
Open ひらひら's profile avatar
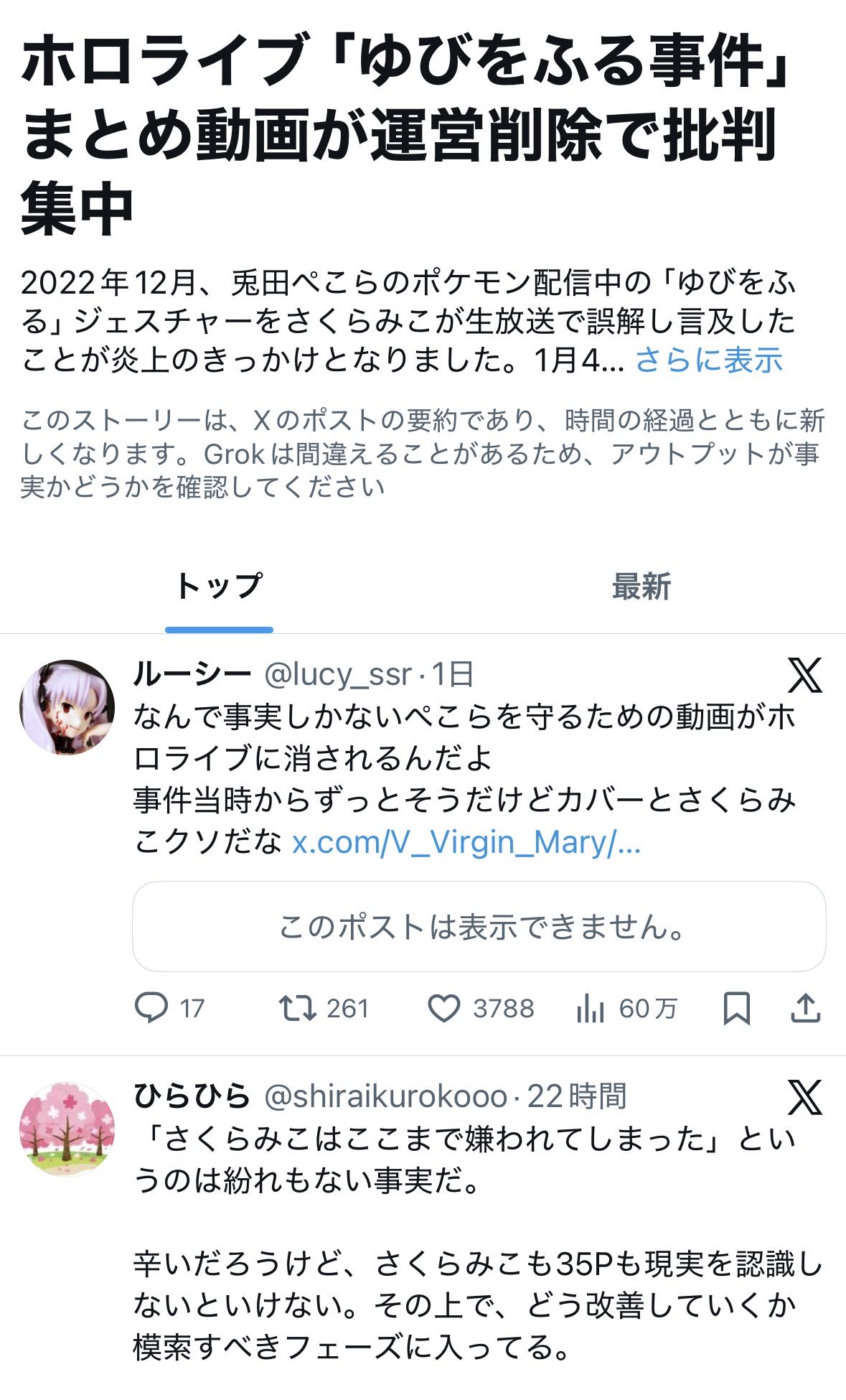(67, 1129)
